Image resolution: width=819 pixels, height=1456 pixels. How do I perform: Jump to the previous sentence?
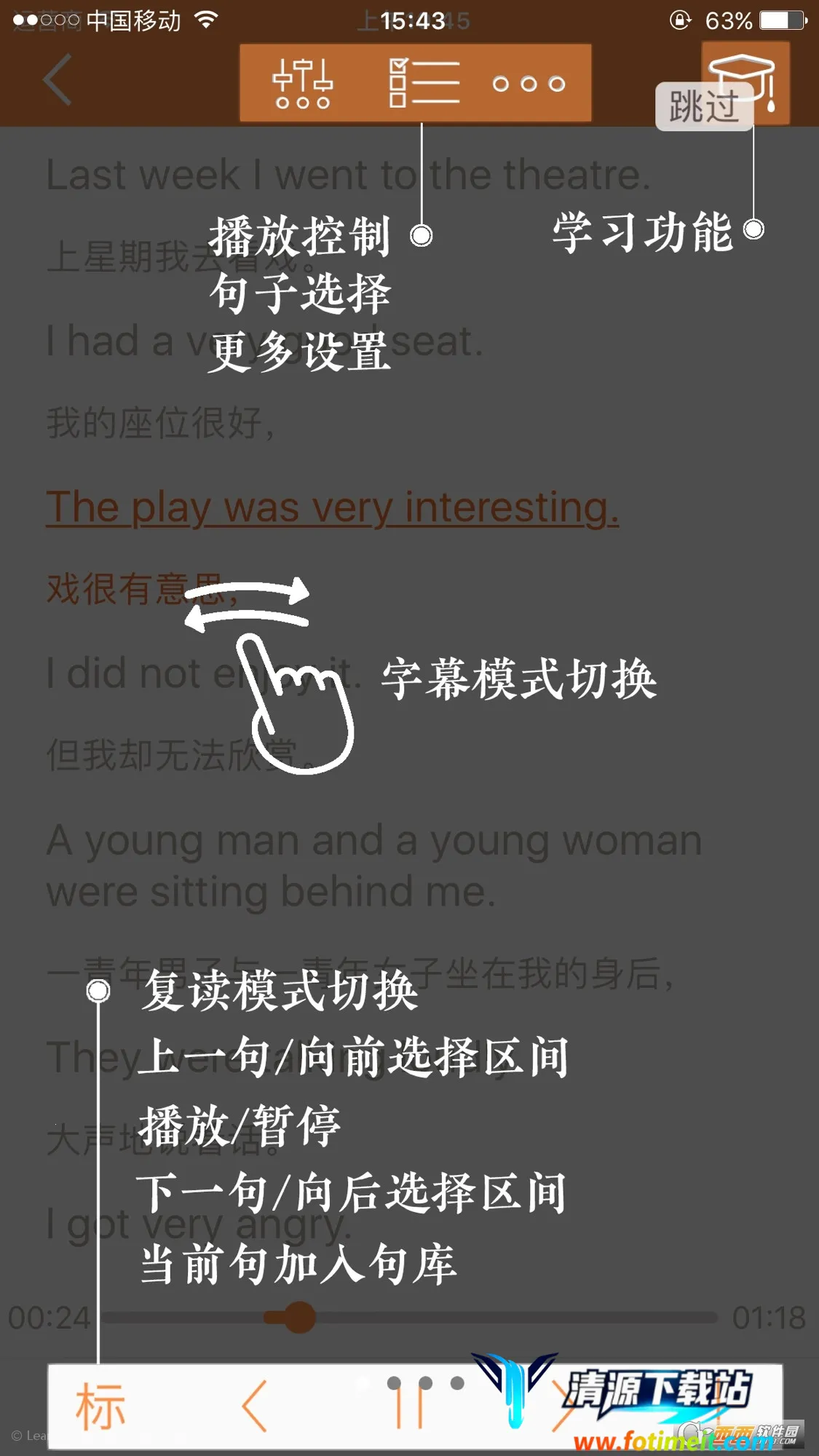[x=254, y=1406]
